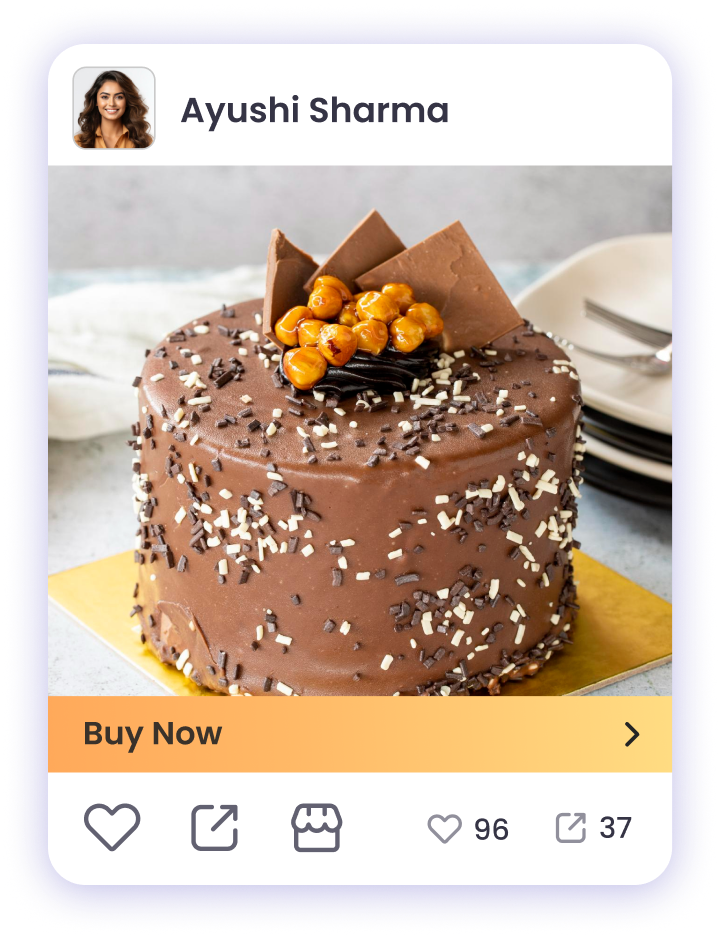Tap the Buy Now banner
Viewport: 718px width, 935px height.
pyautogui.click(x=359, y=735)
